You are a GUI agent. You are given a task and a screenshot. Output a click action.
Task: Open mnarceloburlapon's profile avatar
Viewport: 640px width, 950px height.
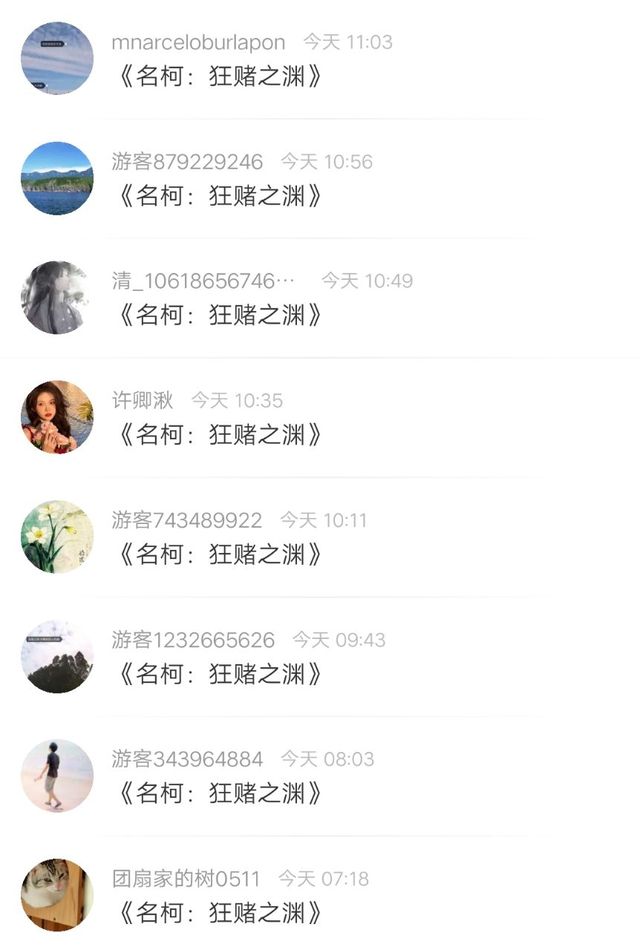[57, 58]
